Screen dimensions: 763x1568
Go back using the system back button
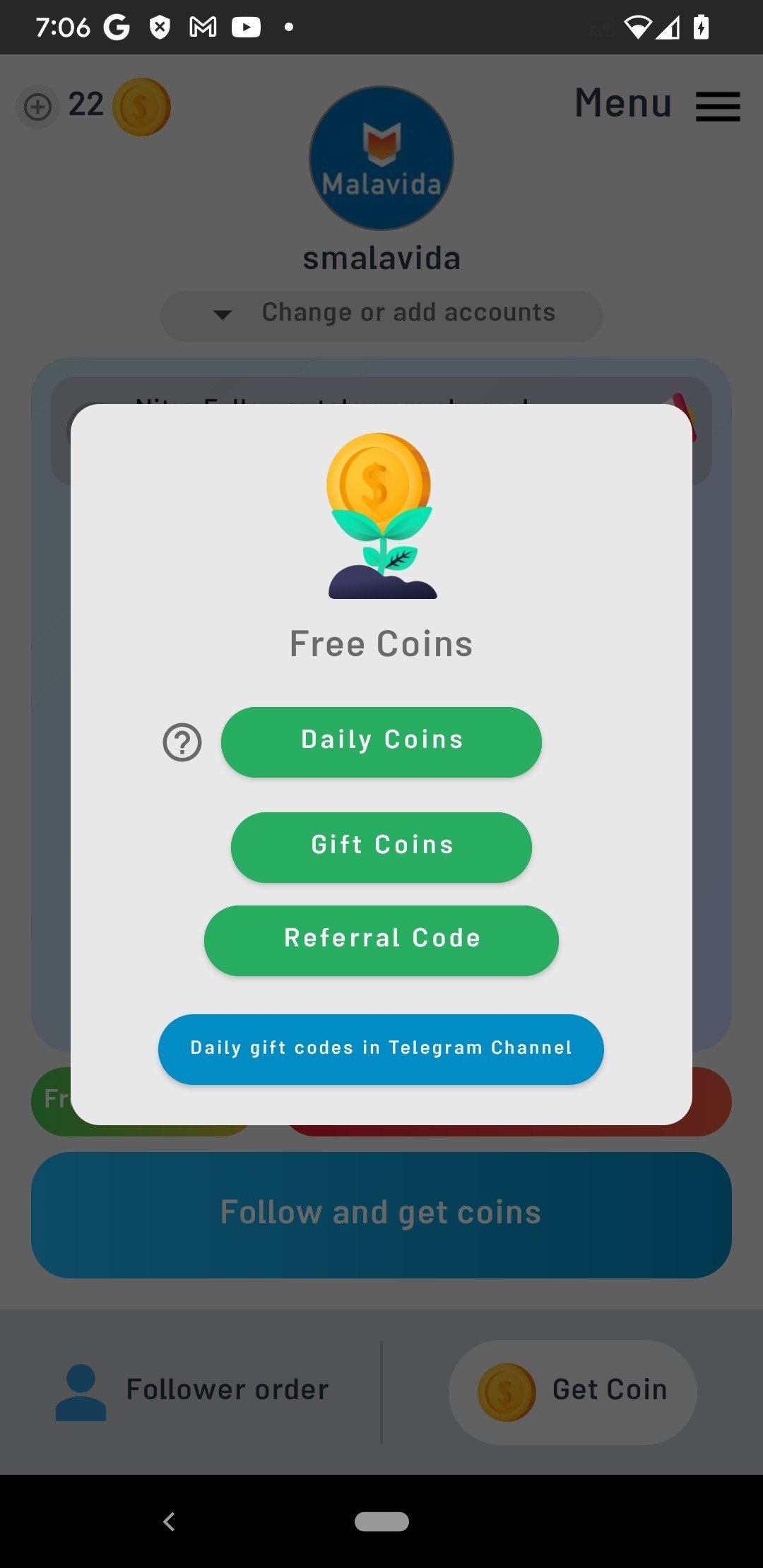point(169,1521)
